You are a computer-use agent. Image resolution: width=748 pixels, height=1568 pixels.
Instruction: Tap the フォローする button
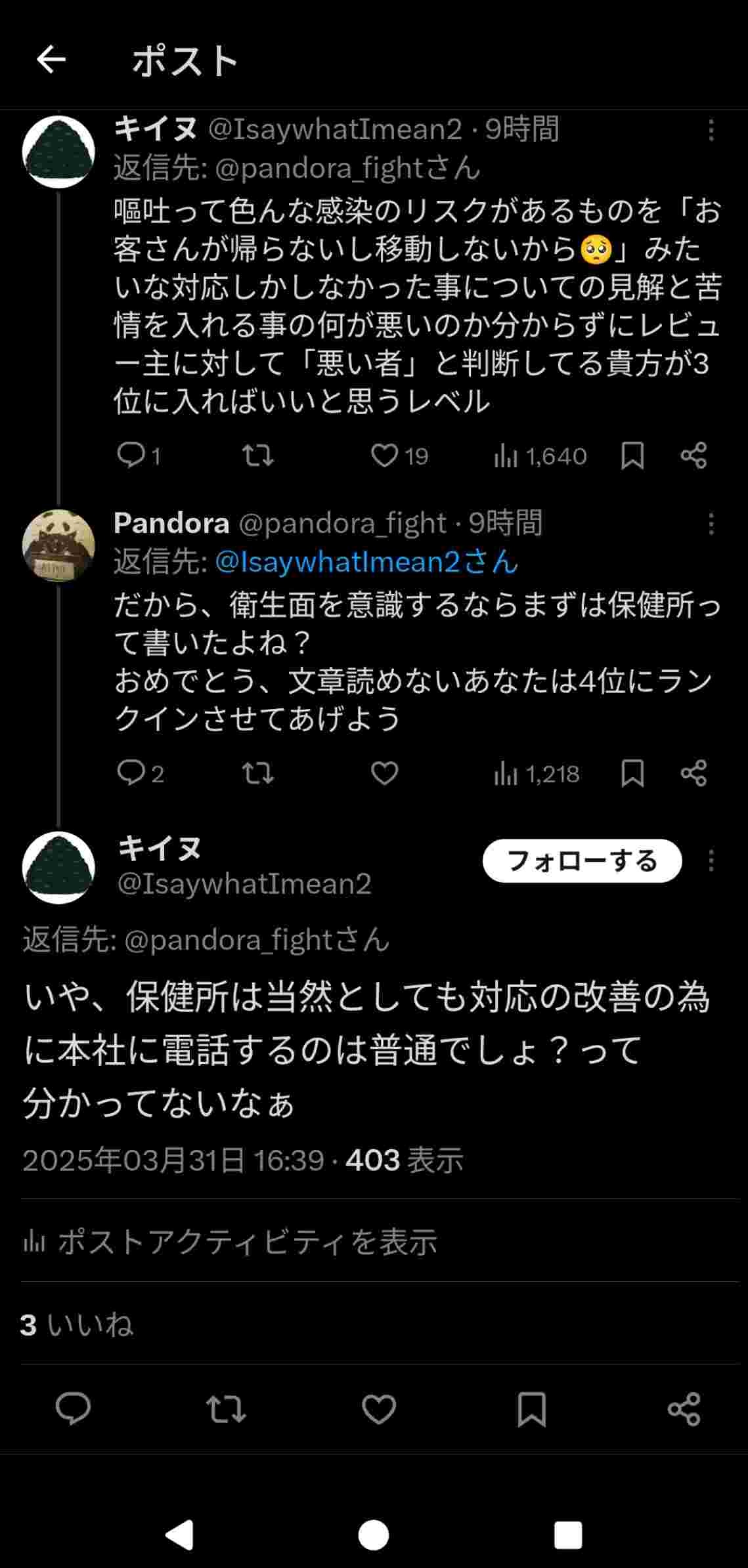point(582,860)
